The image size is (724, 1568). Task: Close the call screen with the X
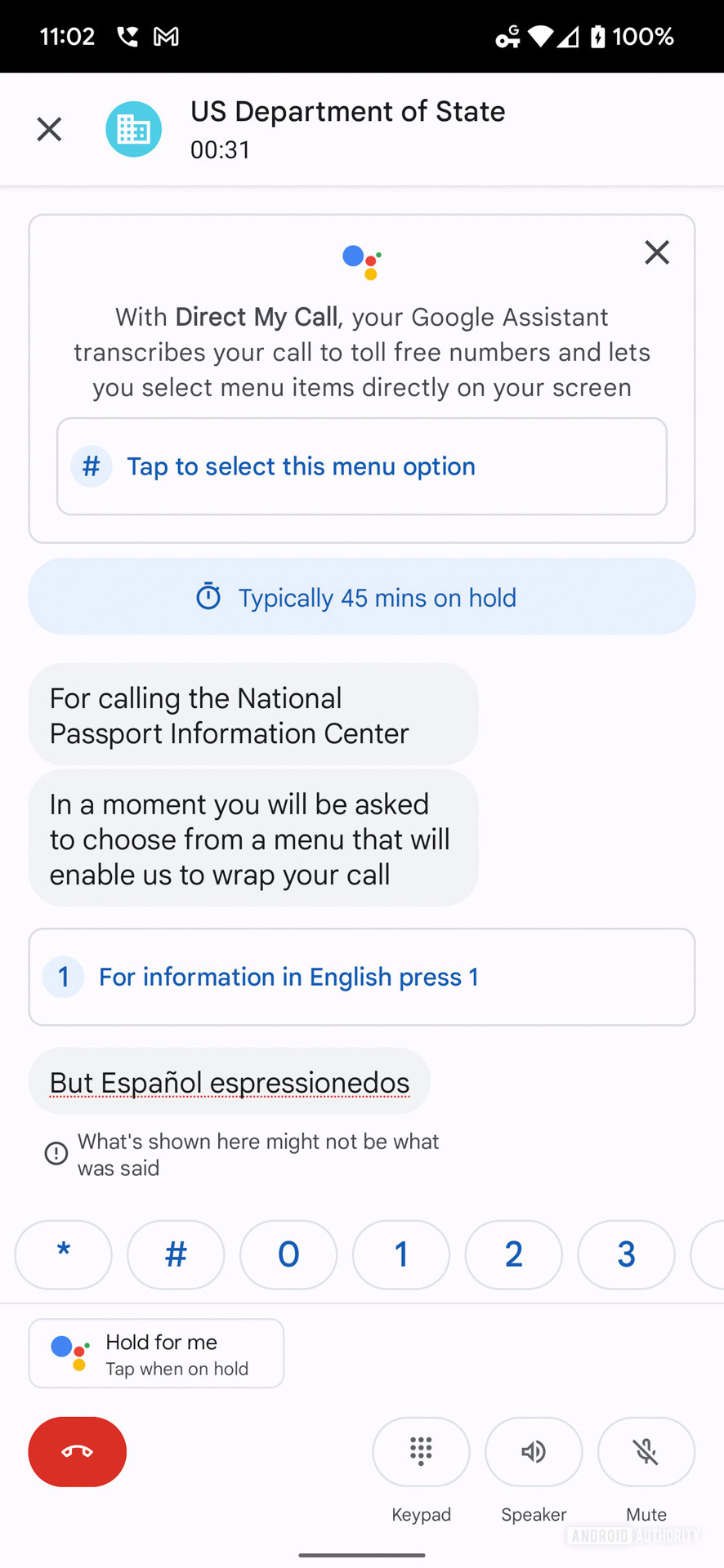[x=49, y=129]
